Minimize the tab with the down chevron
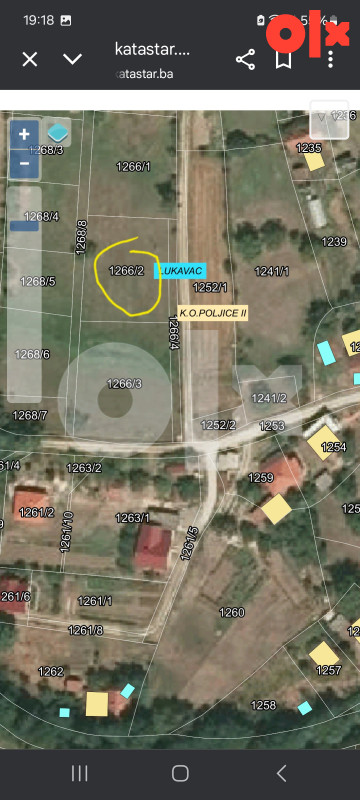The height and width of the screenshot is (800, 360). (x=72, y=60)
